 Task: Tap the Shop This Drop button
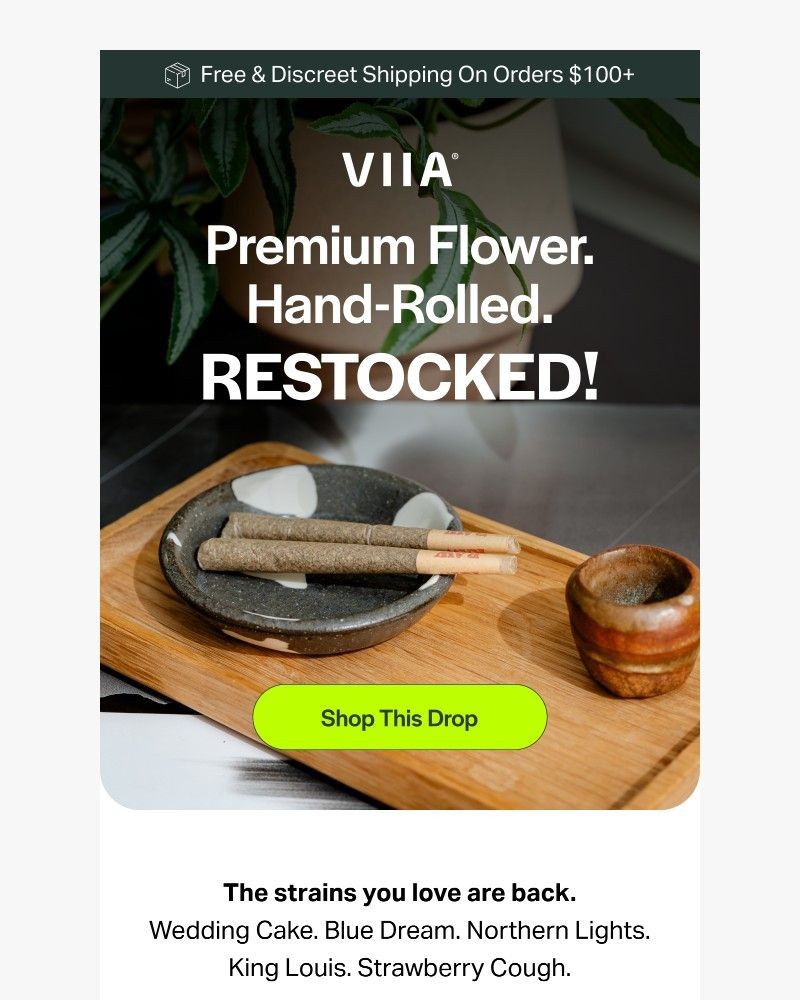click(x=399, y=718)
